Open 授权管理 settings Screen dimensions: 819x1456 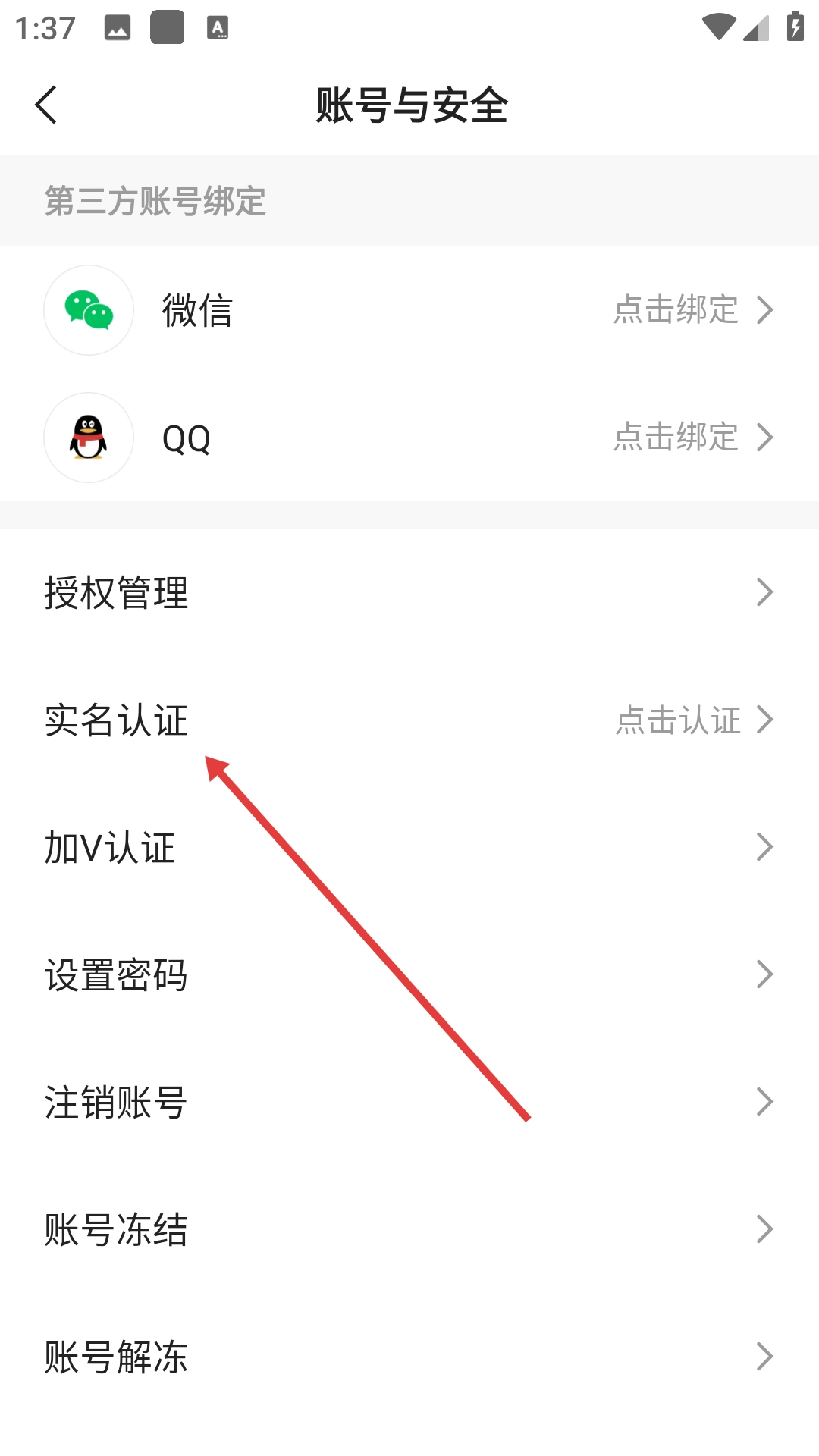[x=409, y=592]
